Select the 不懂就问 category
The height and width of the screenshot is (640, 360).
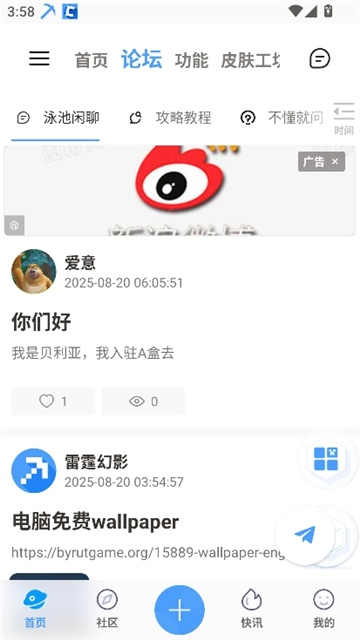pyautogui.click(x=282, y=118)
